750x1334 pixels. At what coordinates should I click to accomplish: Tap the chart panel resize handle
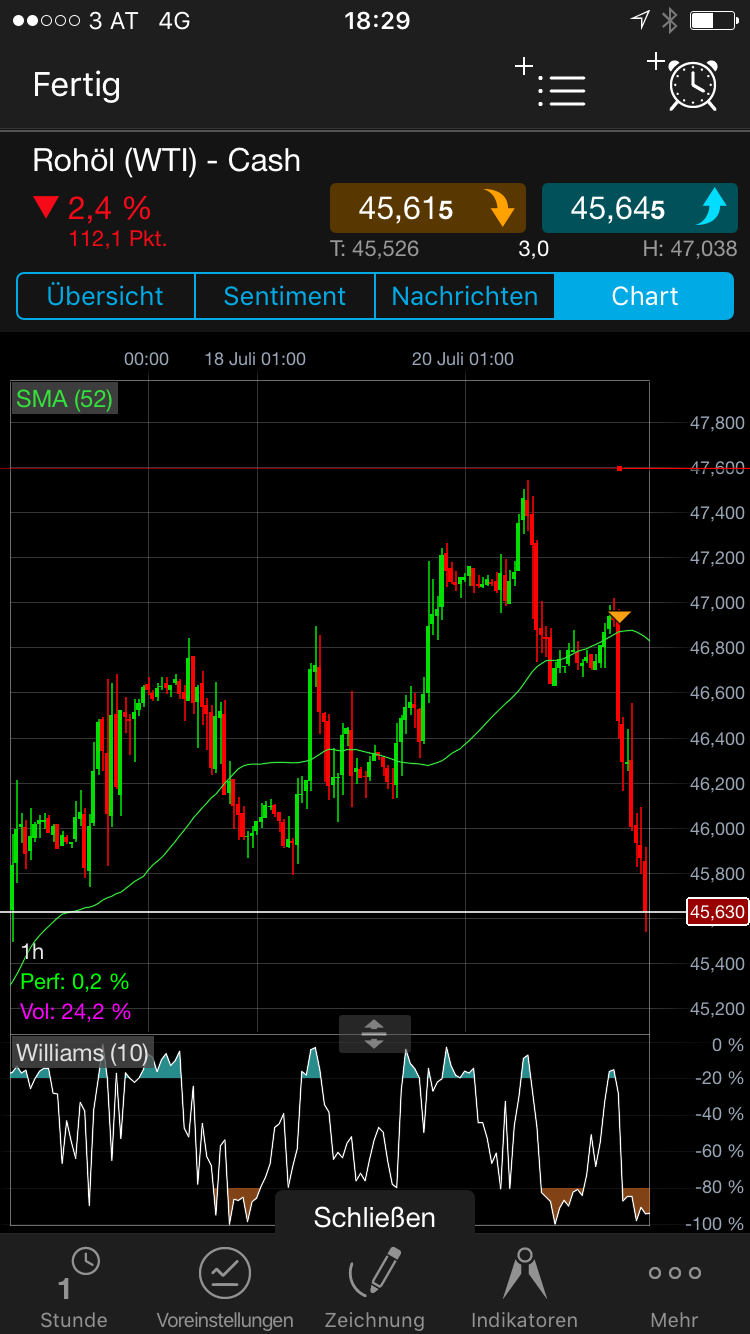click(x=374, y=1034)
